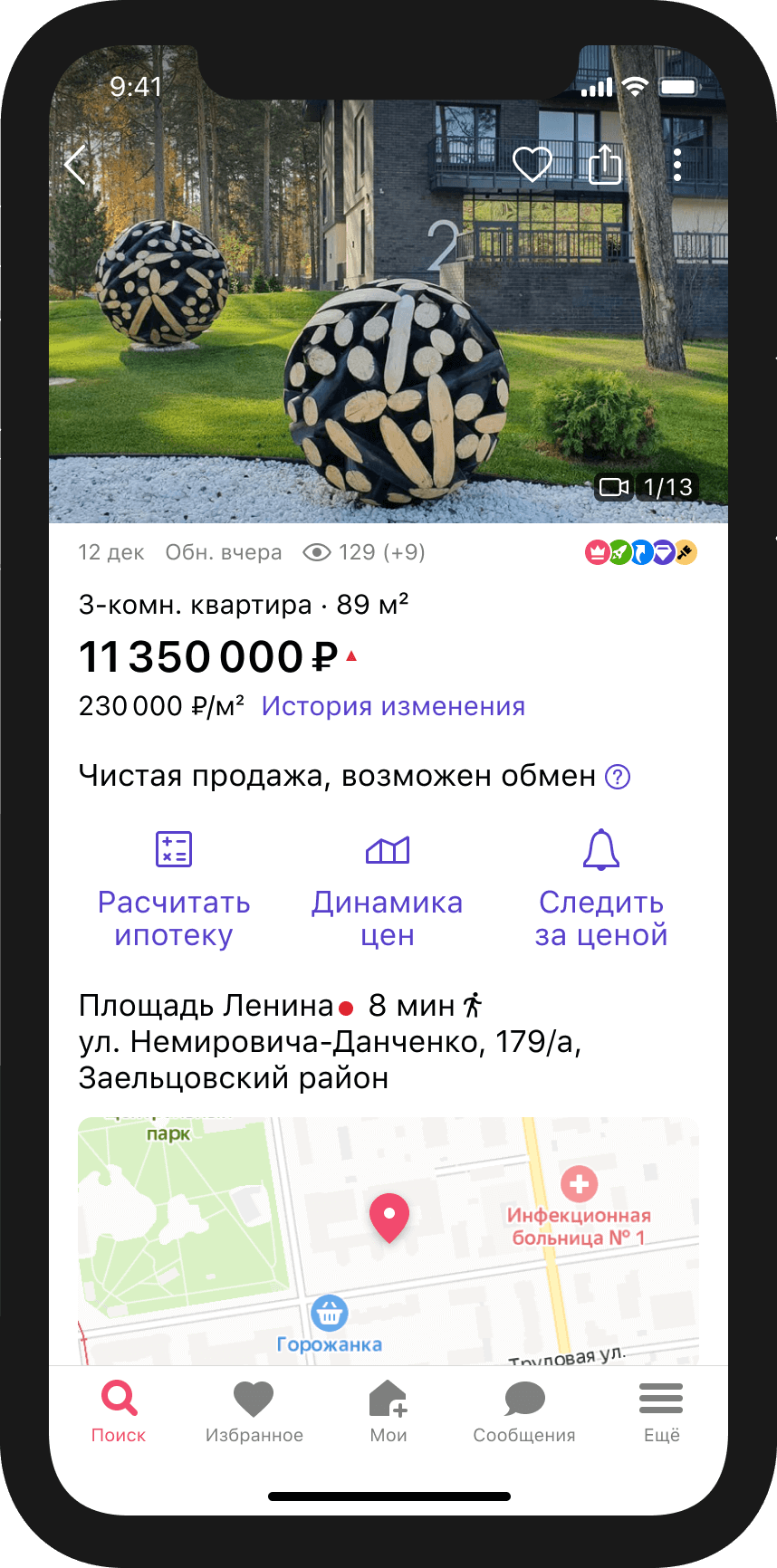777x1568 pixels.
Task: Add this apartment to favorites
Action: click(x=532, y=165)
